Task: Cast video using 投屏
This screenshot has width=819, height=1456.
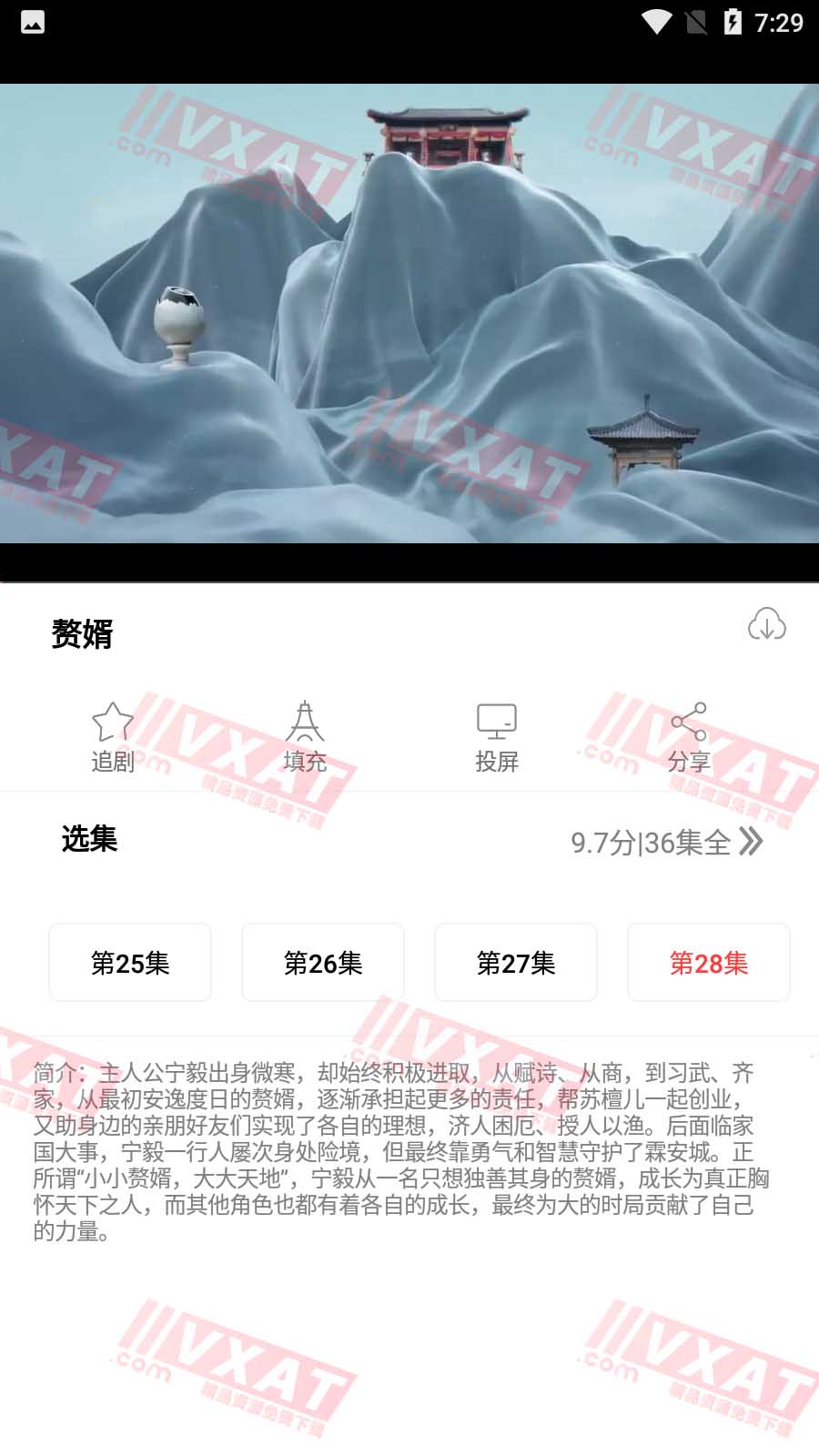Action: [x=497, y=738]
